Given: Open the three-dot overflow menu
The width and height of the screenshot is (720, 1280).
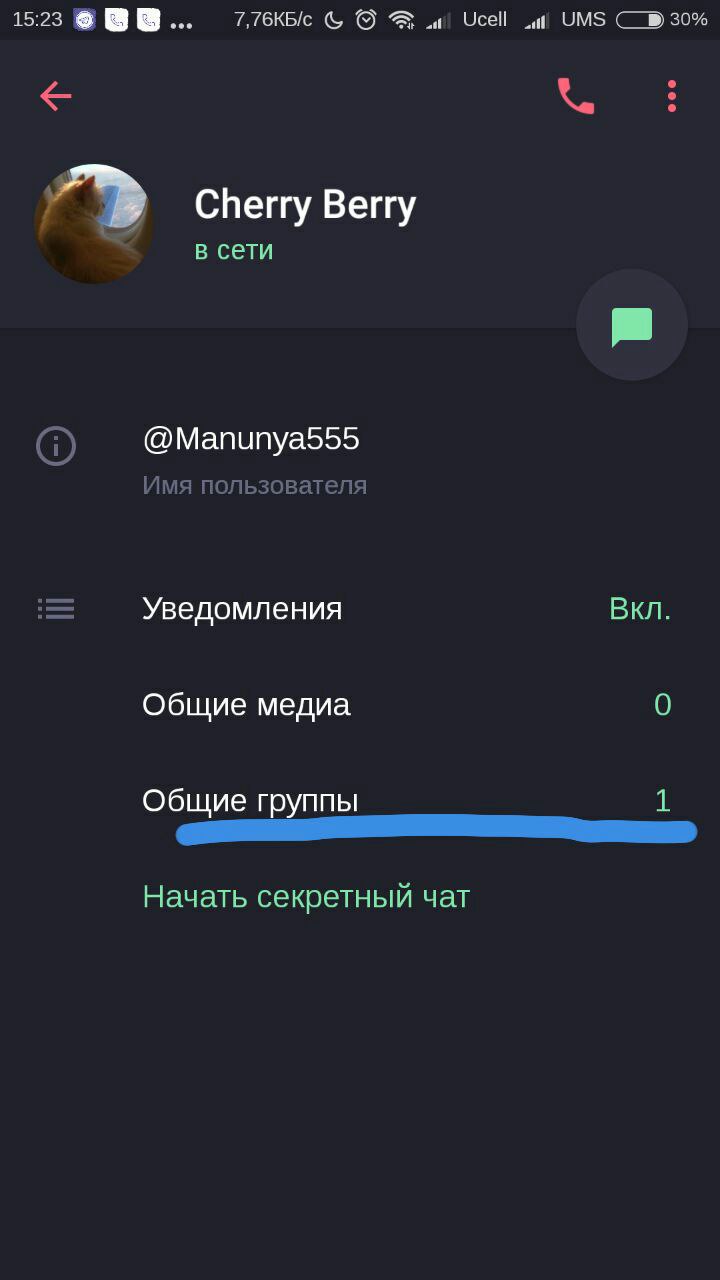Looking at the screenshot, I should 672,96.
